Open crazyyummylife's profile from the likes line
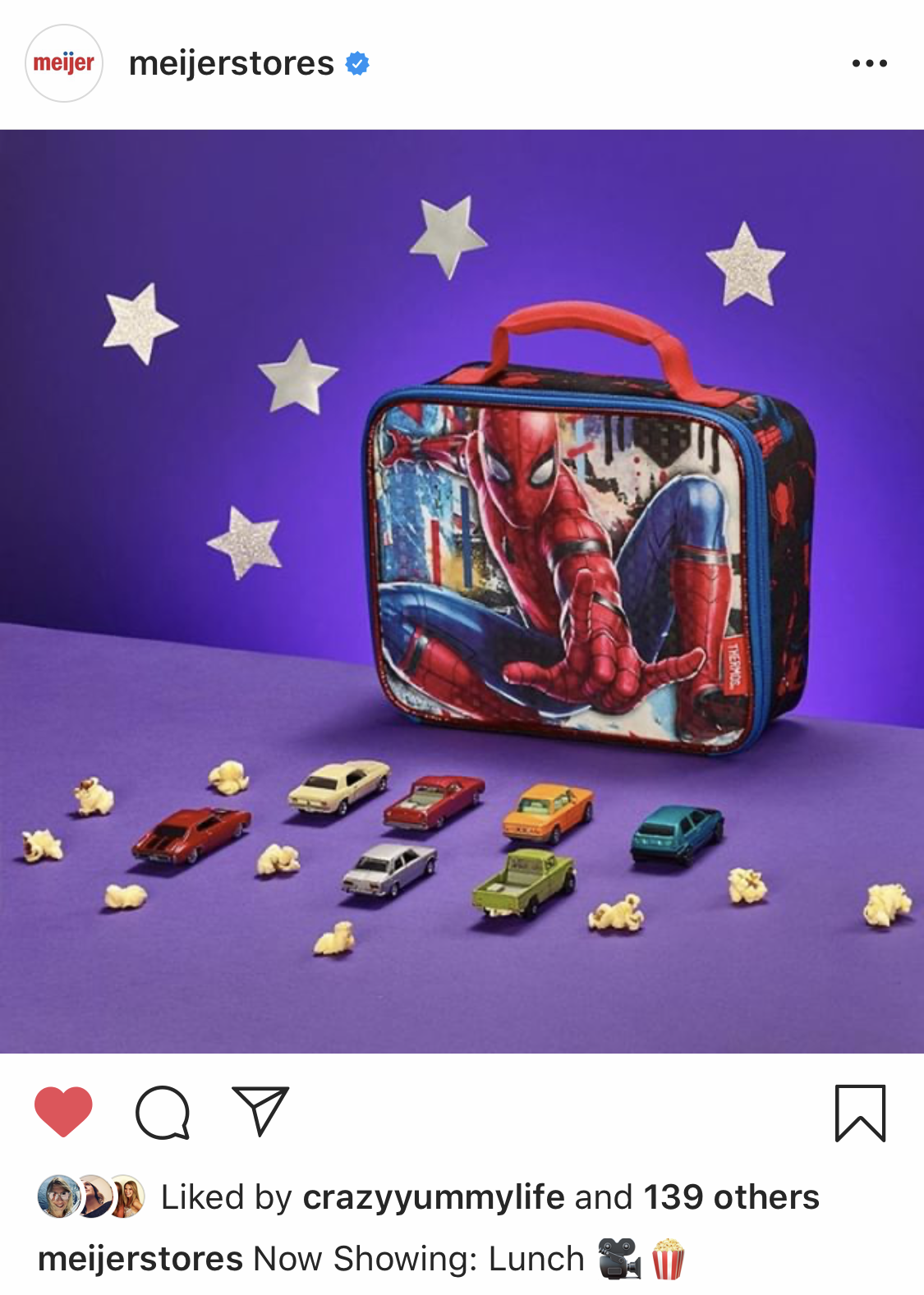This screenshot has height=1295, width=924. pyautogui.click(x=433, y=1197)
